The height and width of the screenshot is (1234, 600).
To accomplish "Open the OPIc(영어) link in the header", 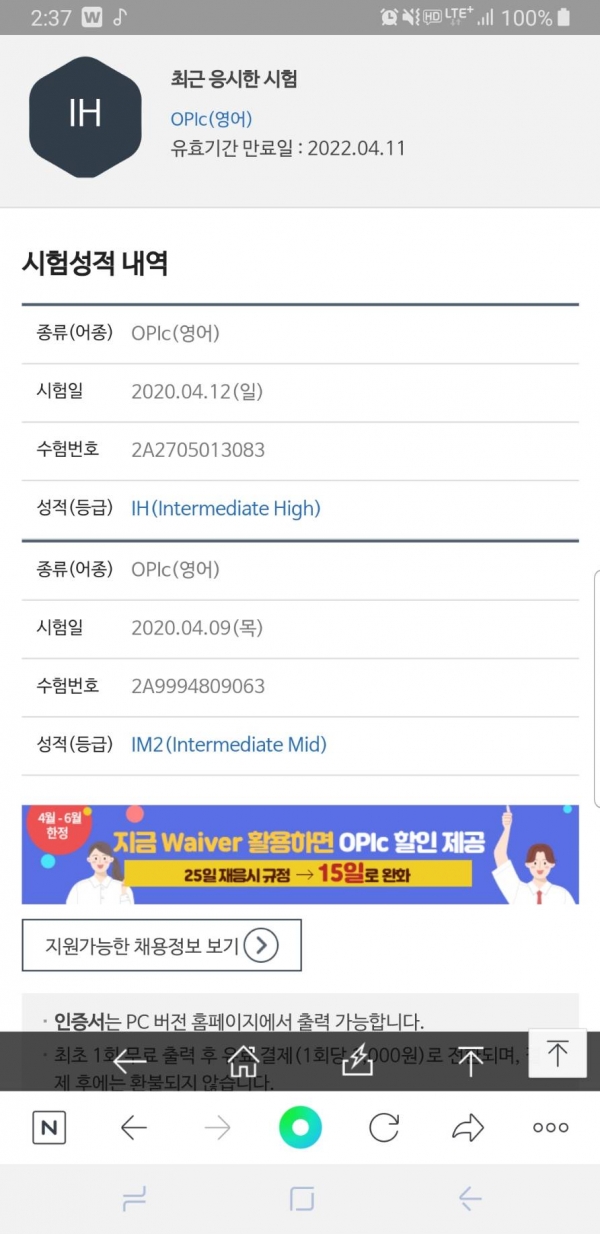I will [x=212, y=118].
